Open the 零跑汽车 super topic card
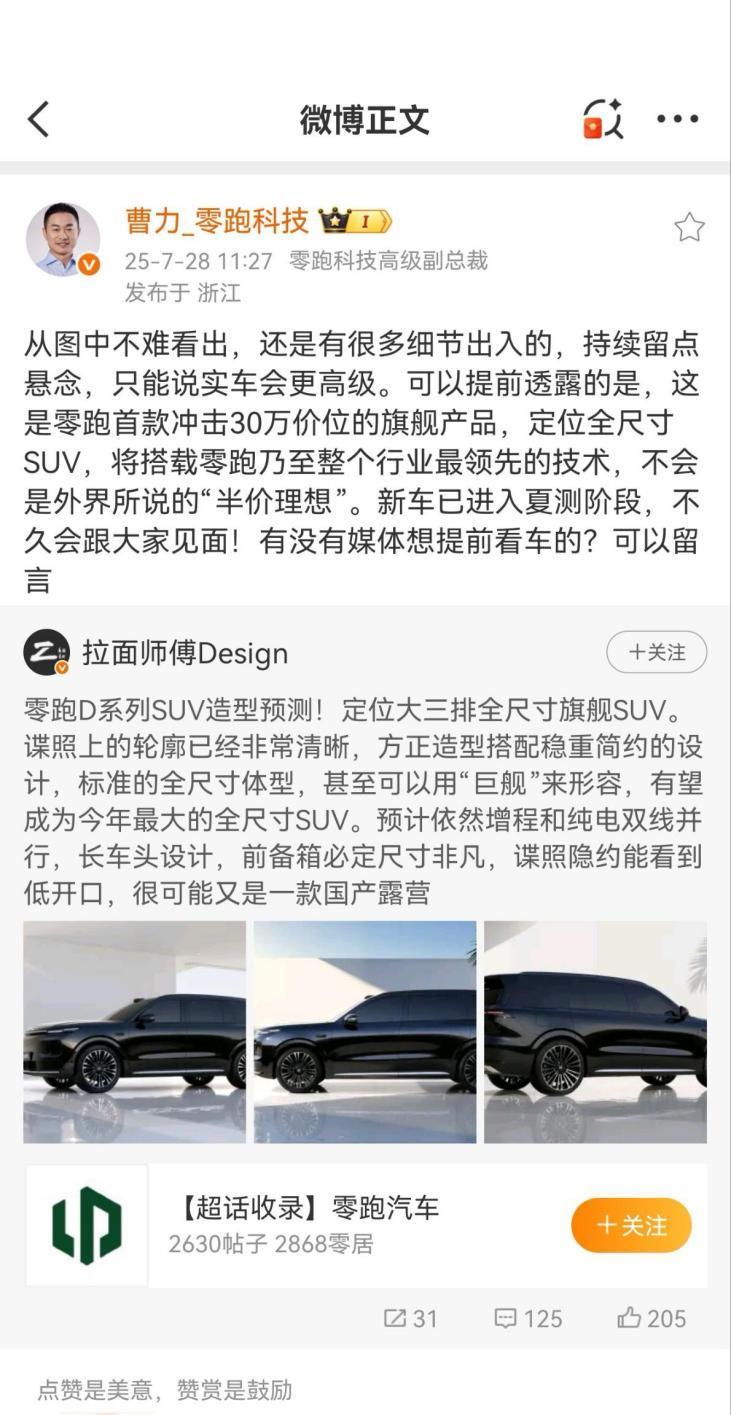This screenshot has width=731, height=1415. (300, 1225)
